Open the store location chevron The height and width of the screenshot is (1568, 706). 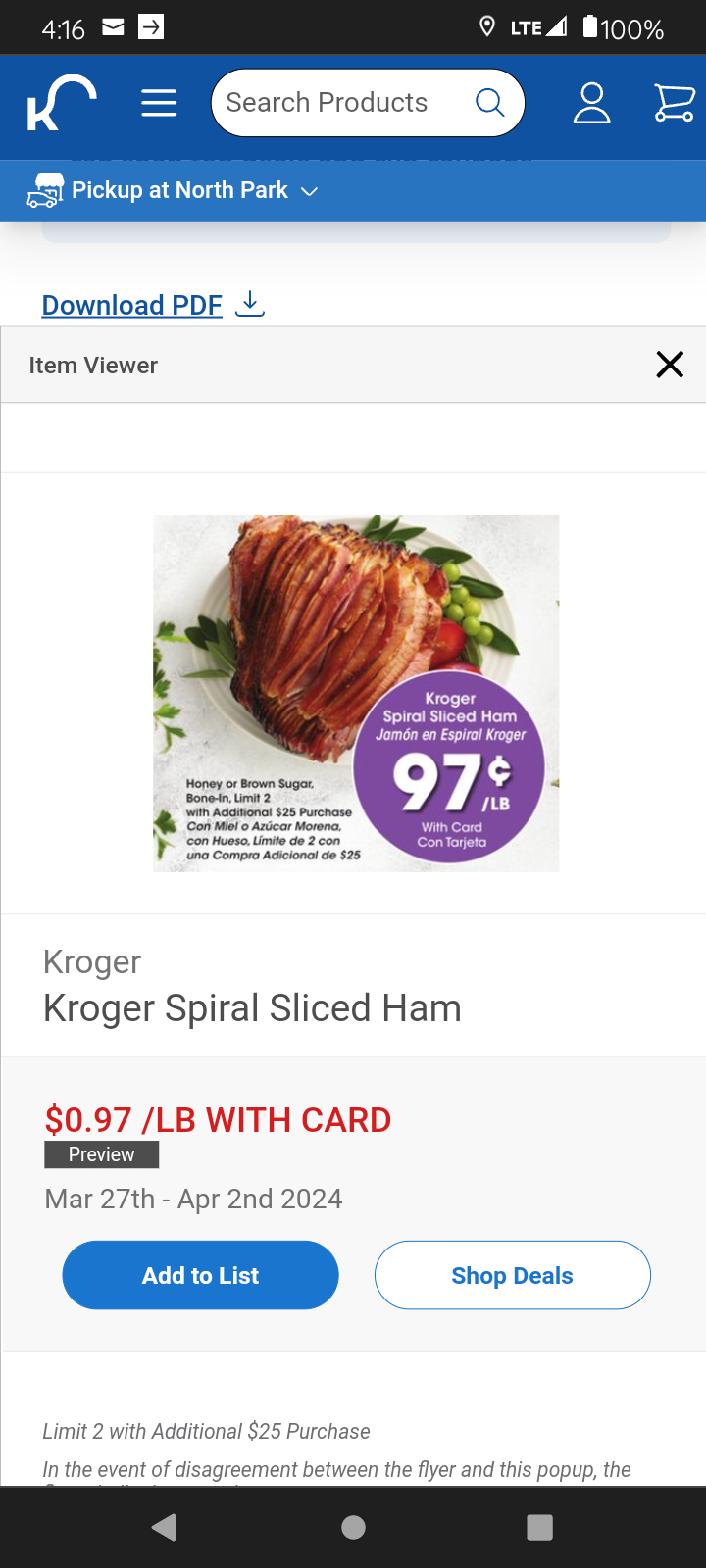point(309,192)
